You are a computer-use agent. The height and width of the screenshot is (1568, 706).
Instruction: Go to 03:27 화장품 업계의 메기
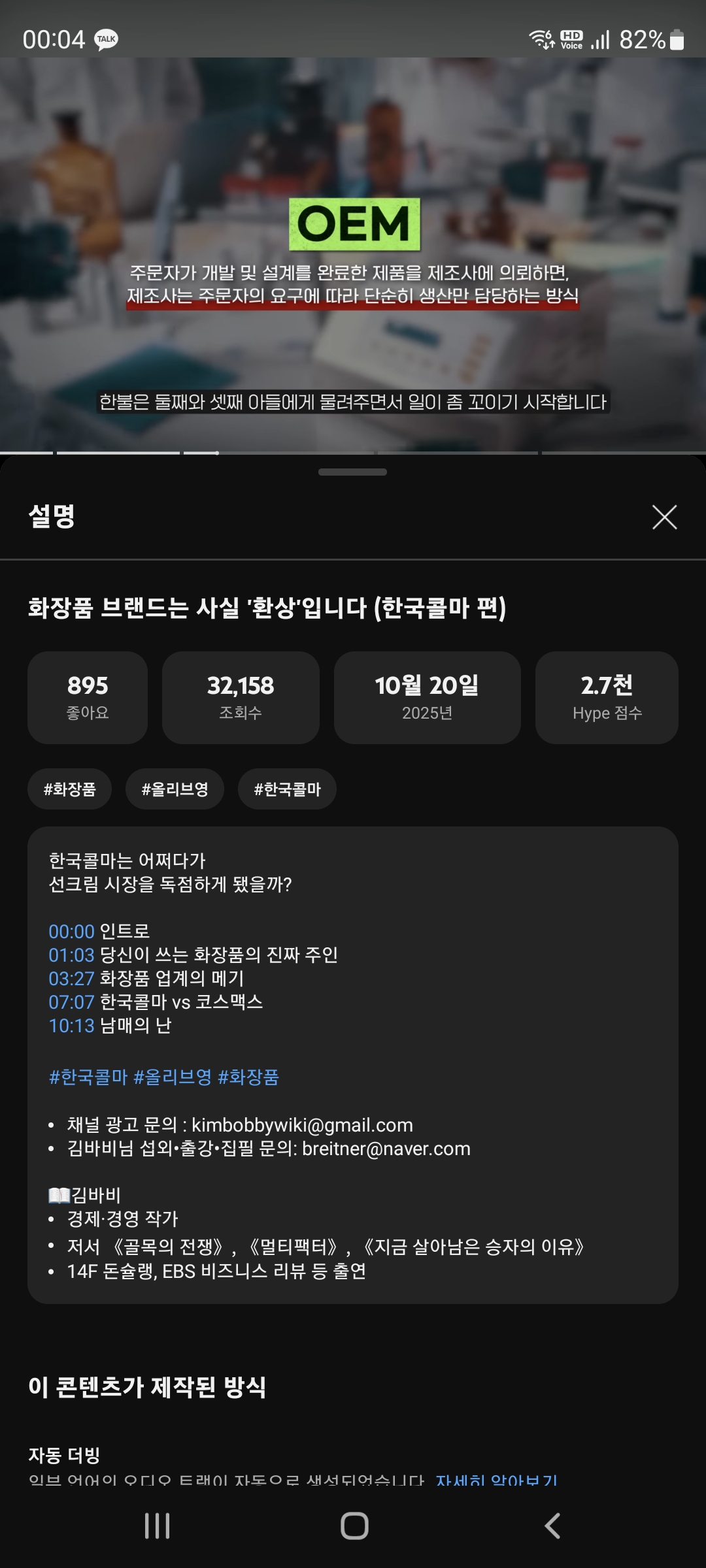[x=71, y=978]
